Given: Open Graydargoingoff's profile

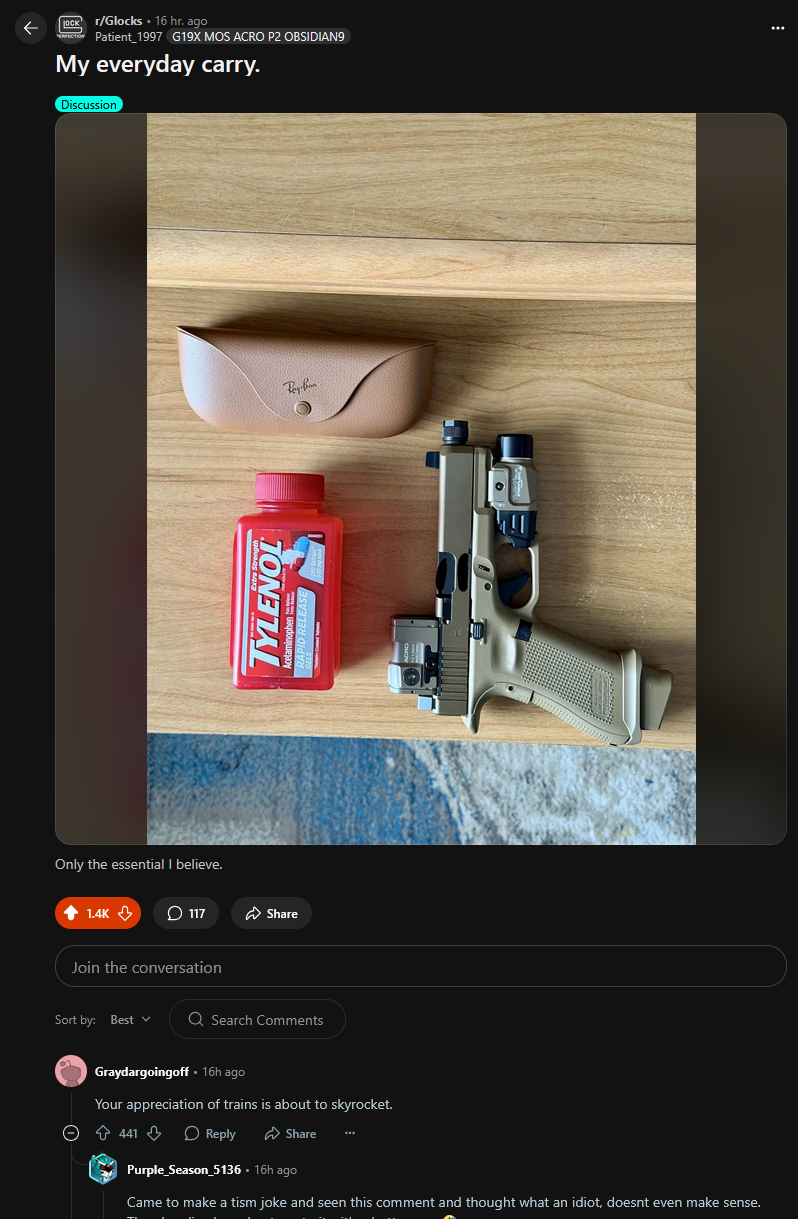Looking at the screenshot, I should click(x=141, y=1072).
